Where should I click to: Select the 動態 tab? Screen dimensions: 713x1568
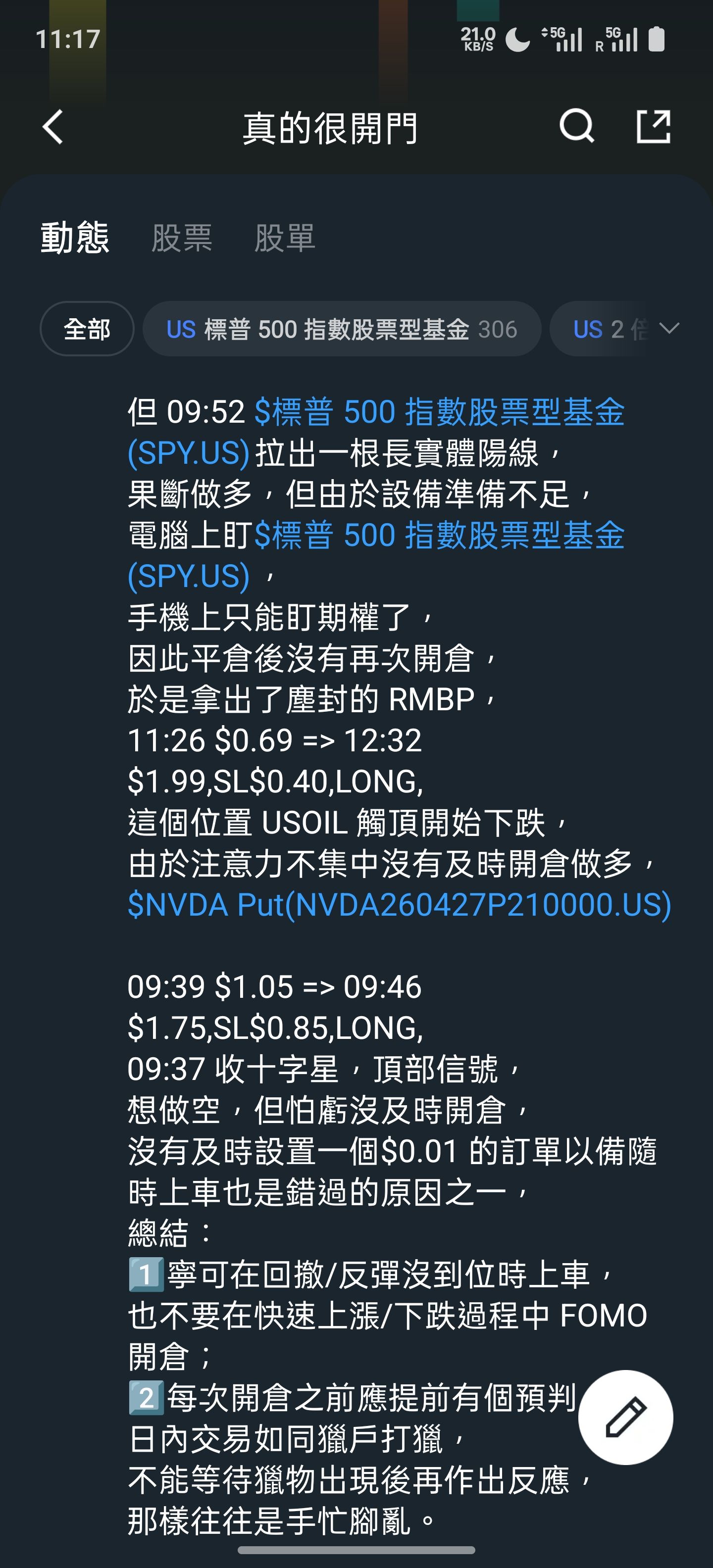pyautogui.click(x=75, y=238)
